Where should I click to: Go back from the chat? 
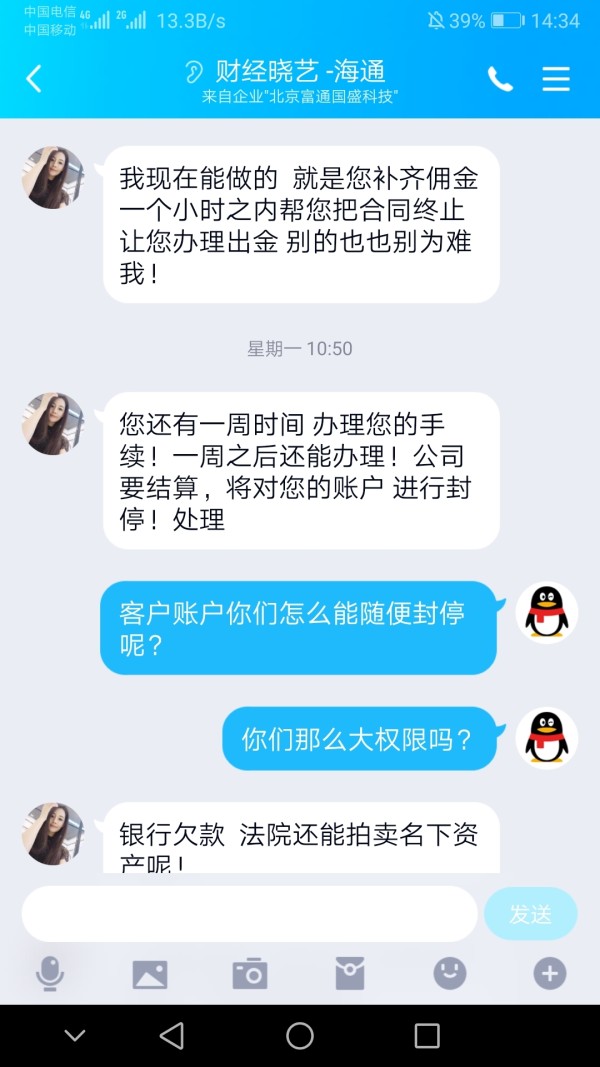tap(34, 79)
